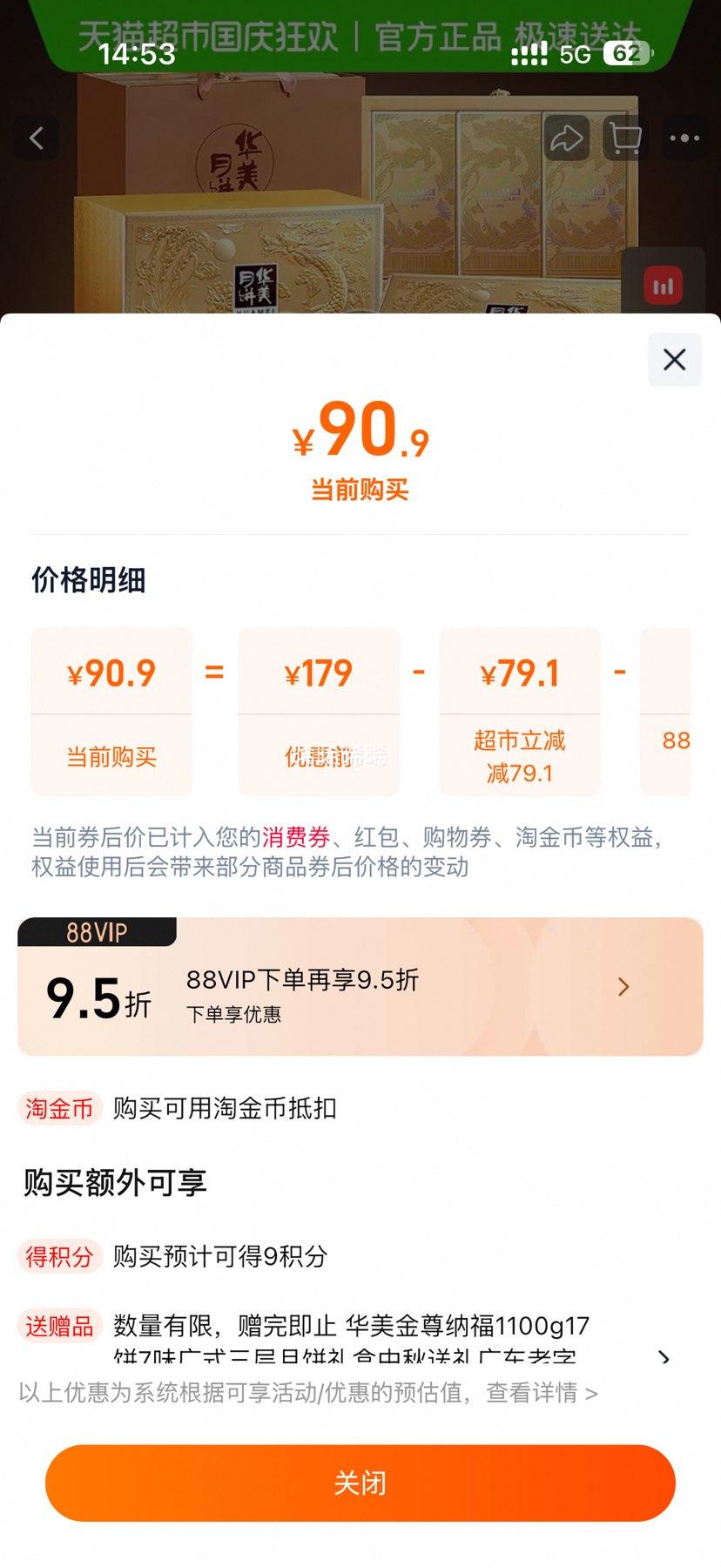The image size is (721, 1568).
Task: Click the 超市立减减79.1 price card
Action: pos(520,710)
